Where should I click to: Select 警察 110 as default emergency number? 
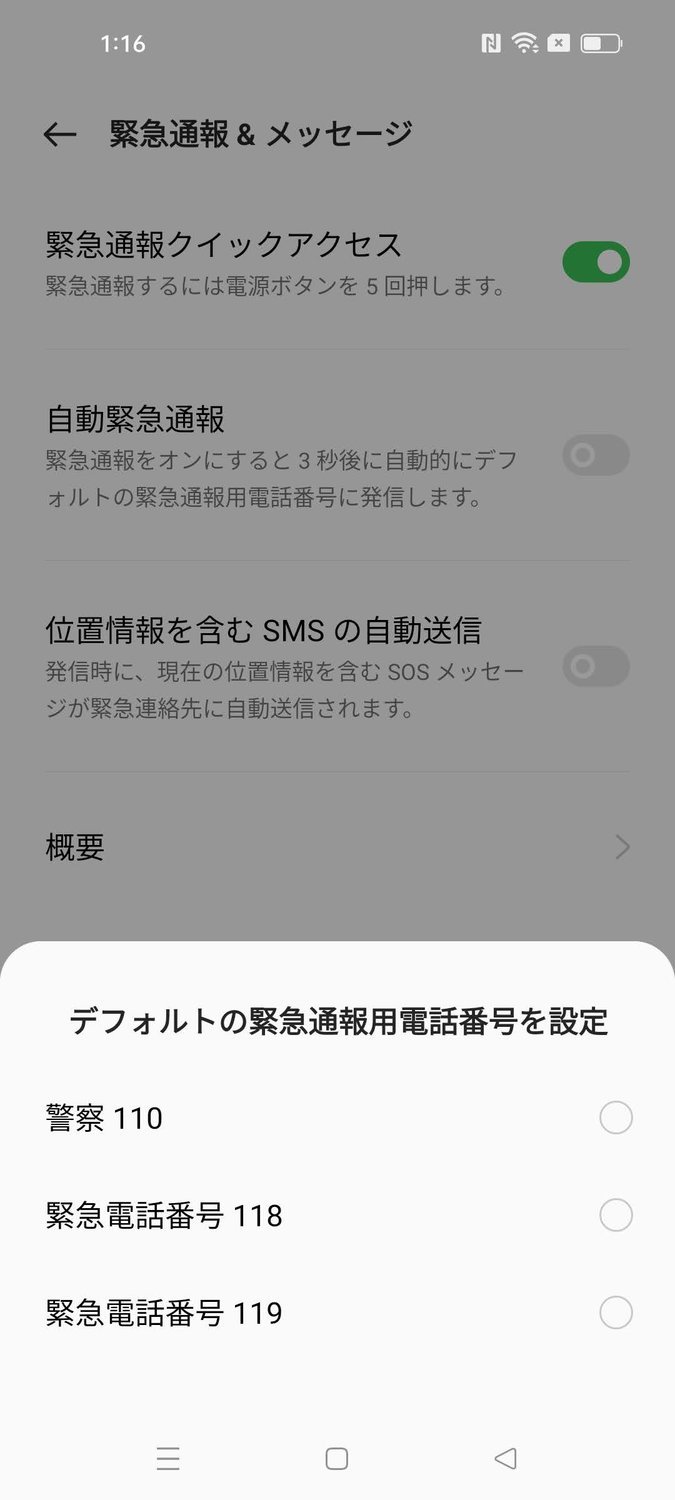[337, 1118]
